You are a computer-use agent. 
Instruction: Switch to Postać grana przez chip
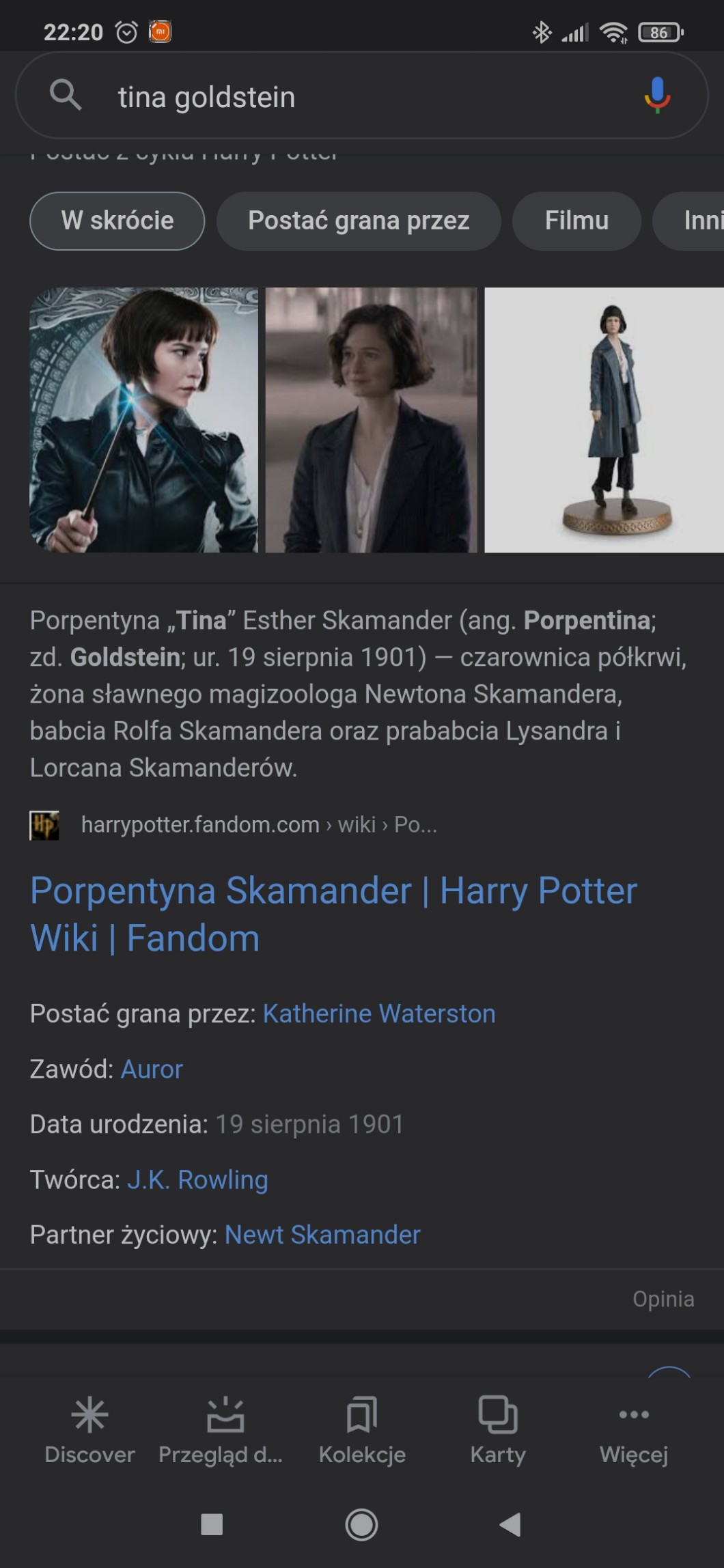tap(359, 221)
